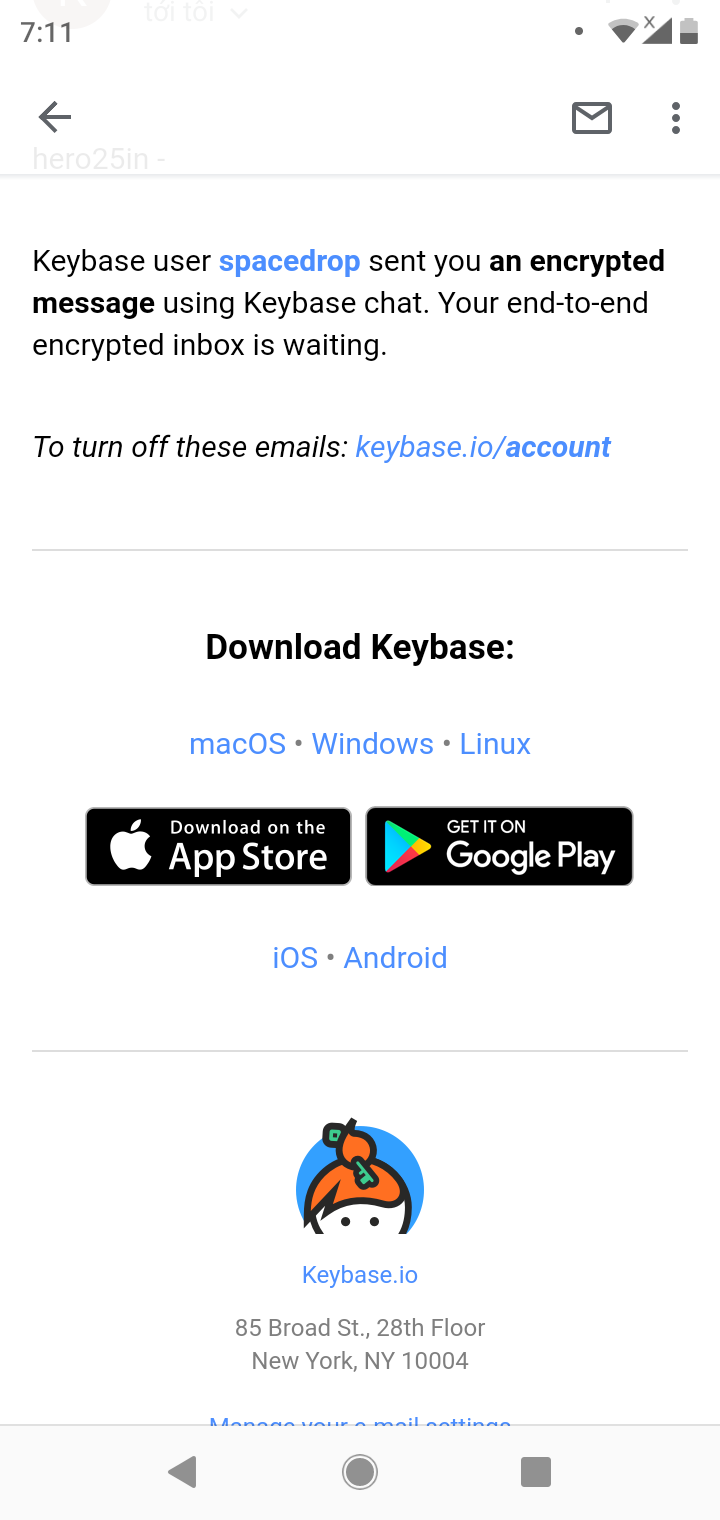Open the keybase.io/account link
Image resolution: width=720 pixels, height=1520 pixels.
[x=483, y=446]
